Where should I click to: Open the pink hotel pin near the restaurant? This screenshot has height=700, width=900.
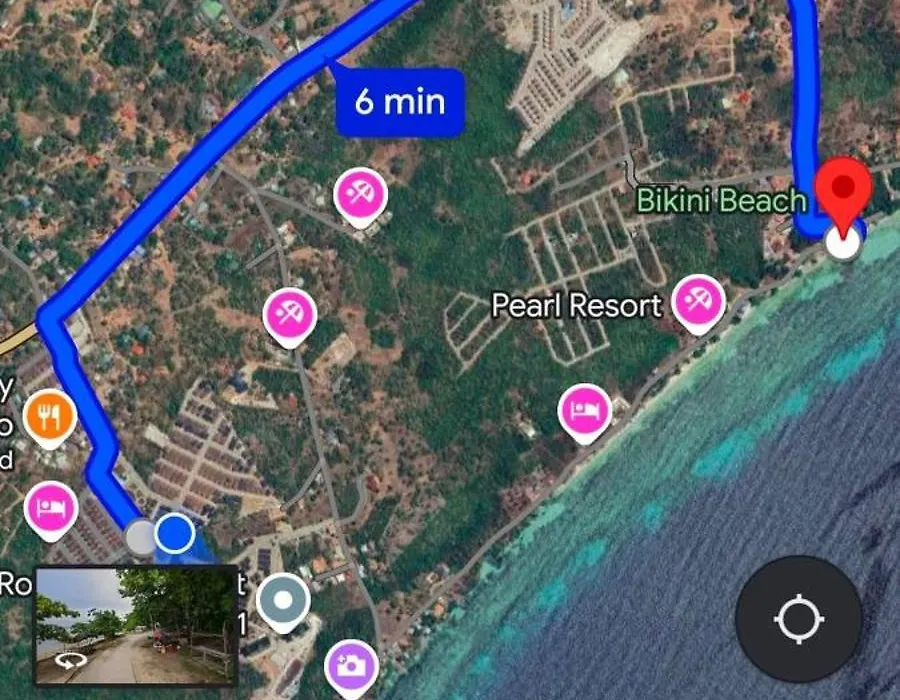(x=50, y=507)
